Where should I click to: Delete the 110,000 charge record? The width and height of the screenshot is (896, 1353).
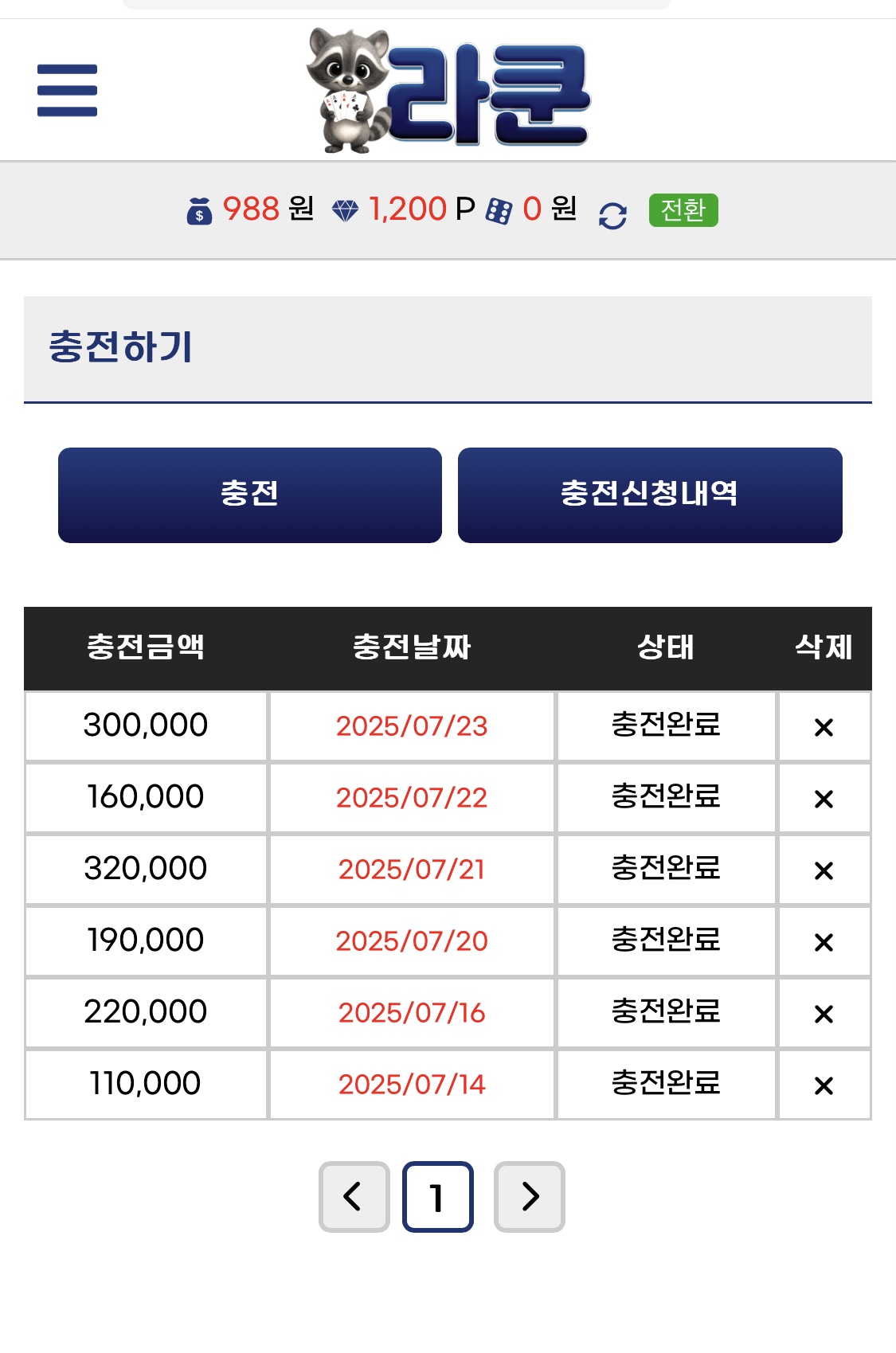tap(824, 1085)
